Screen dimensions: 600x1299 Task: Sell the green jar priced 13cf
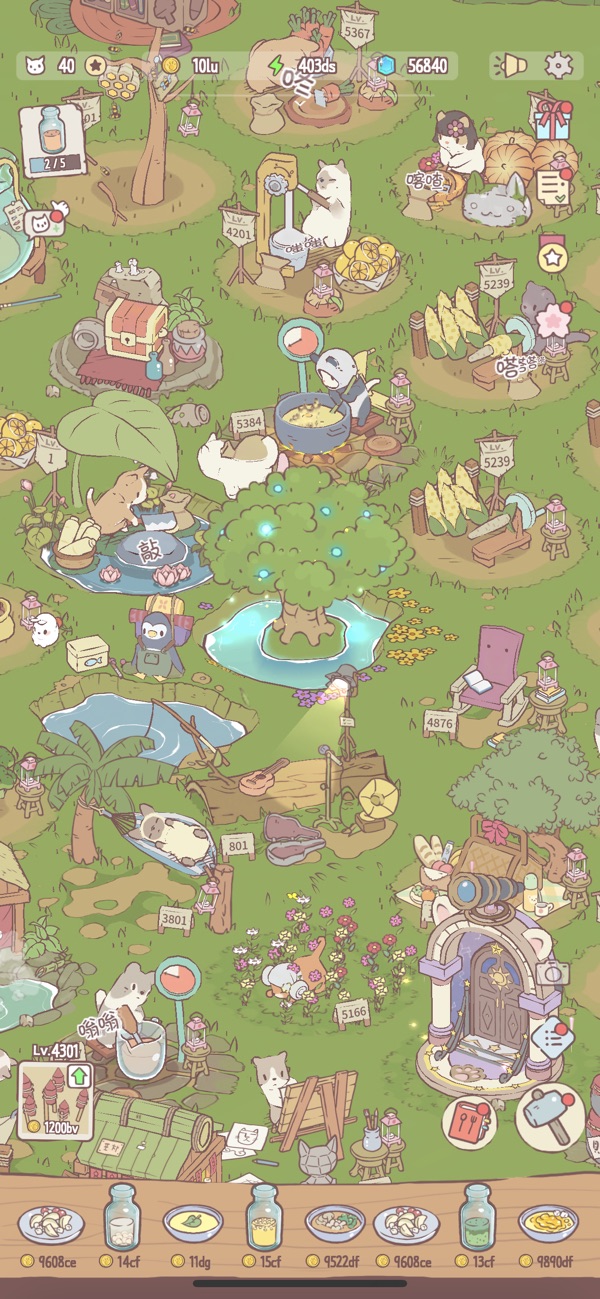tap(477, 1217)
